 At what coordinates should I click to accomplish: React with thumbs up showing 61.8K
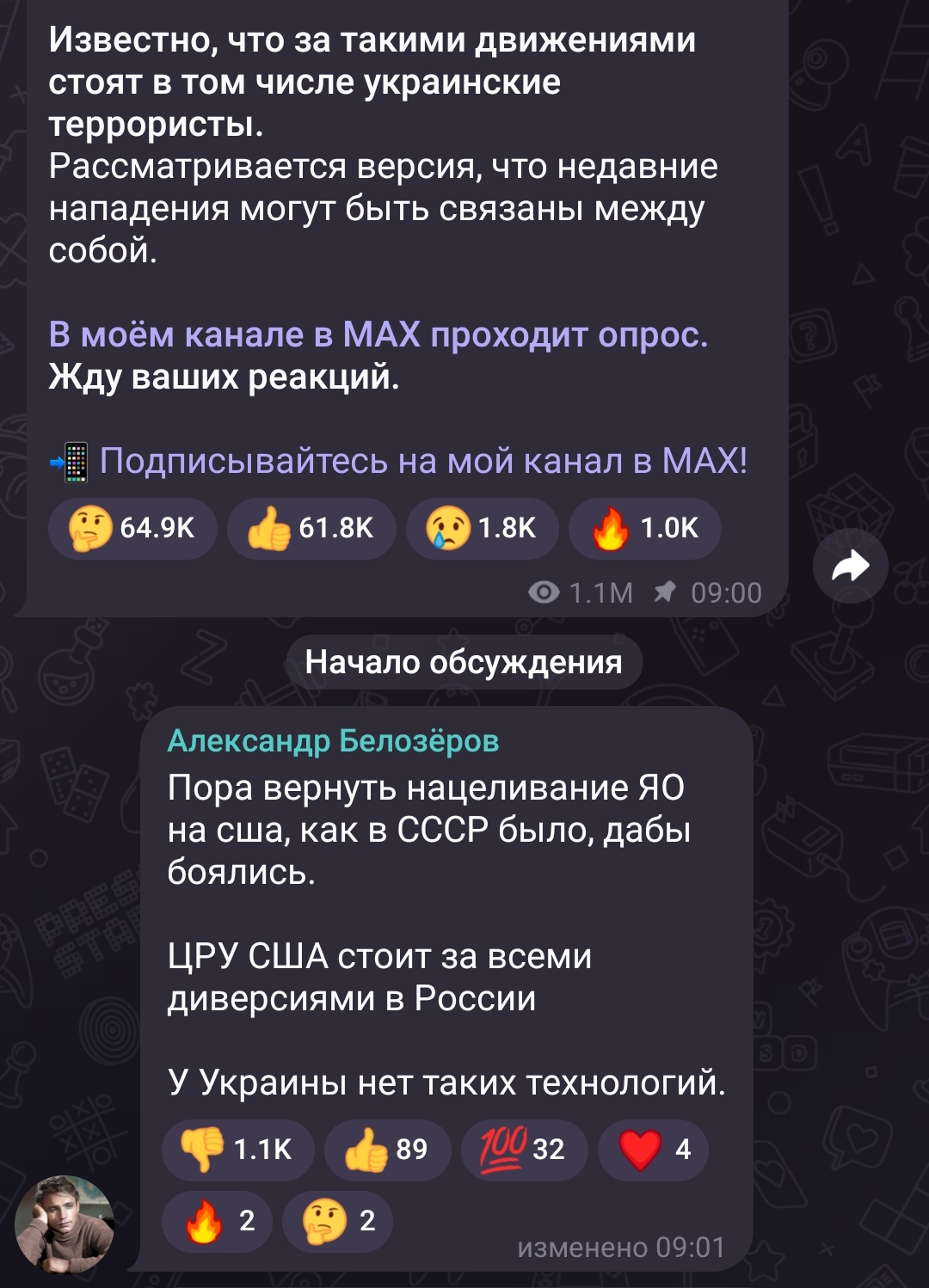pos(311,528)
